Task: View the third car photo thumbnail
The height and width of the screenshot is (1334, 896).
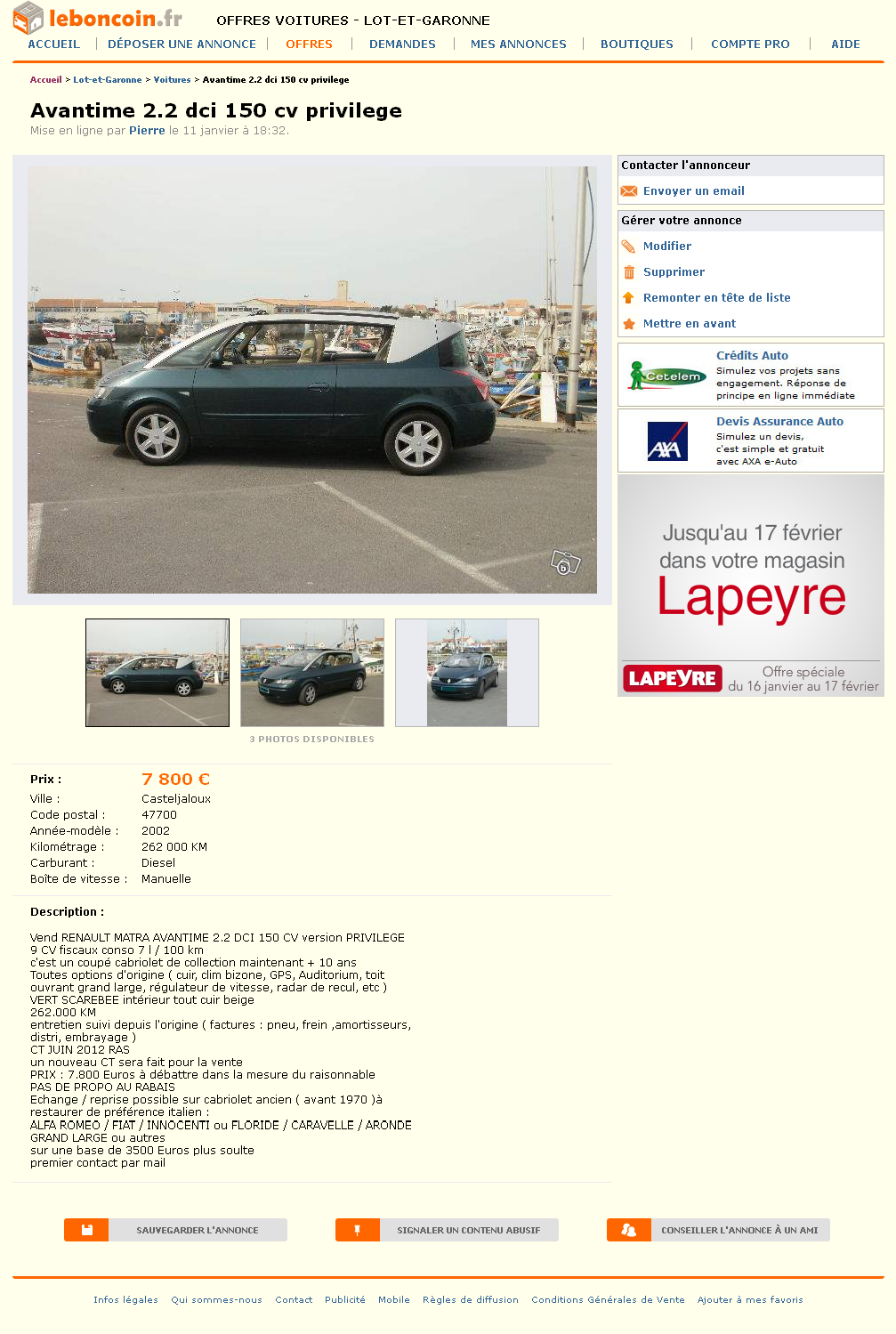Action: (x=466, y=673)
